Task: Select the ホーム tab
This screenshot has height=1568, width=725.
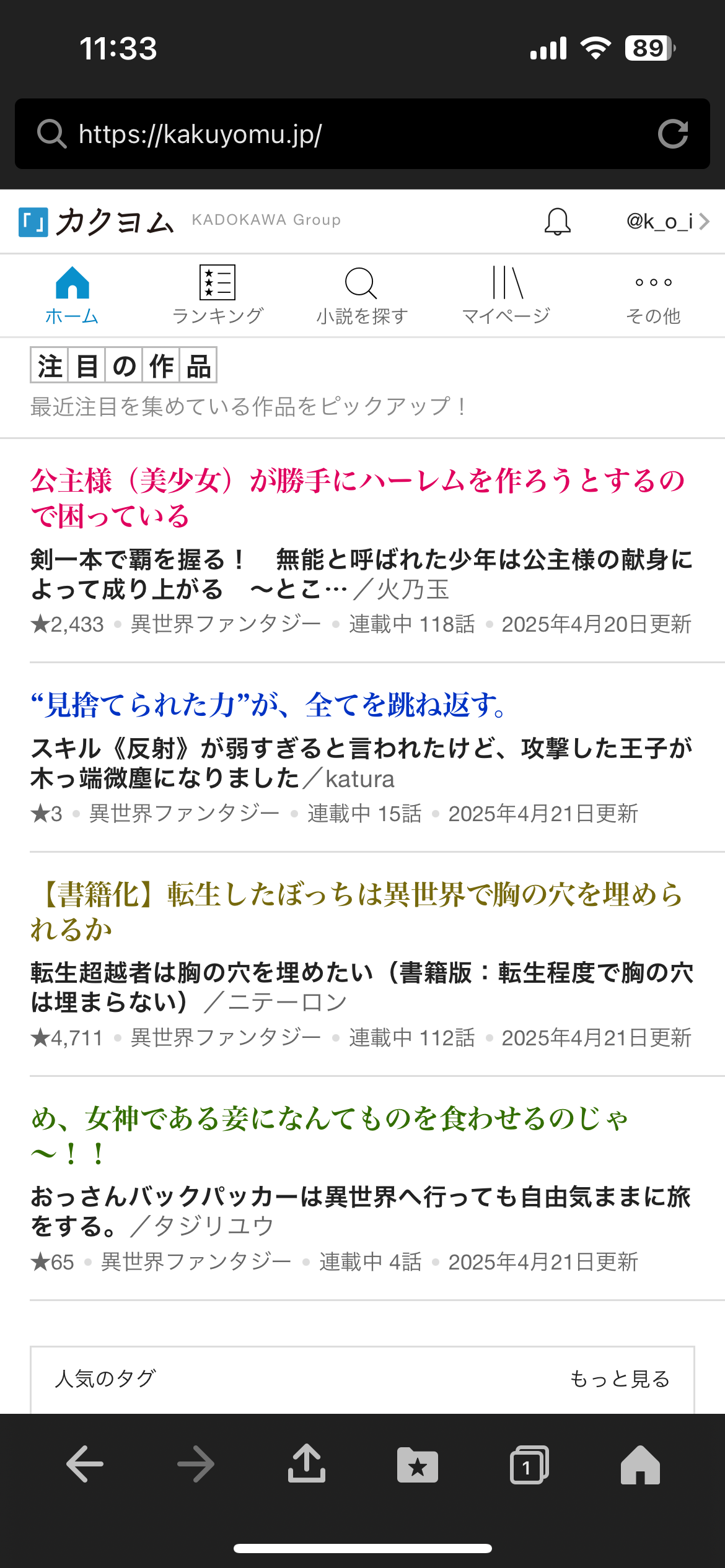Action: pos(72,295)
